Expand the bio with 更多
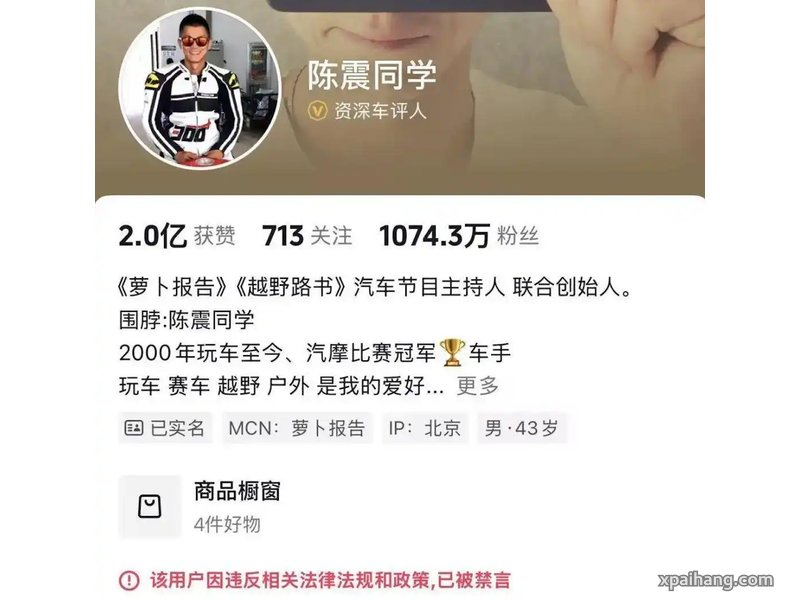 pos(478,386)
